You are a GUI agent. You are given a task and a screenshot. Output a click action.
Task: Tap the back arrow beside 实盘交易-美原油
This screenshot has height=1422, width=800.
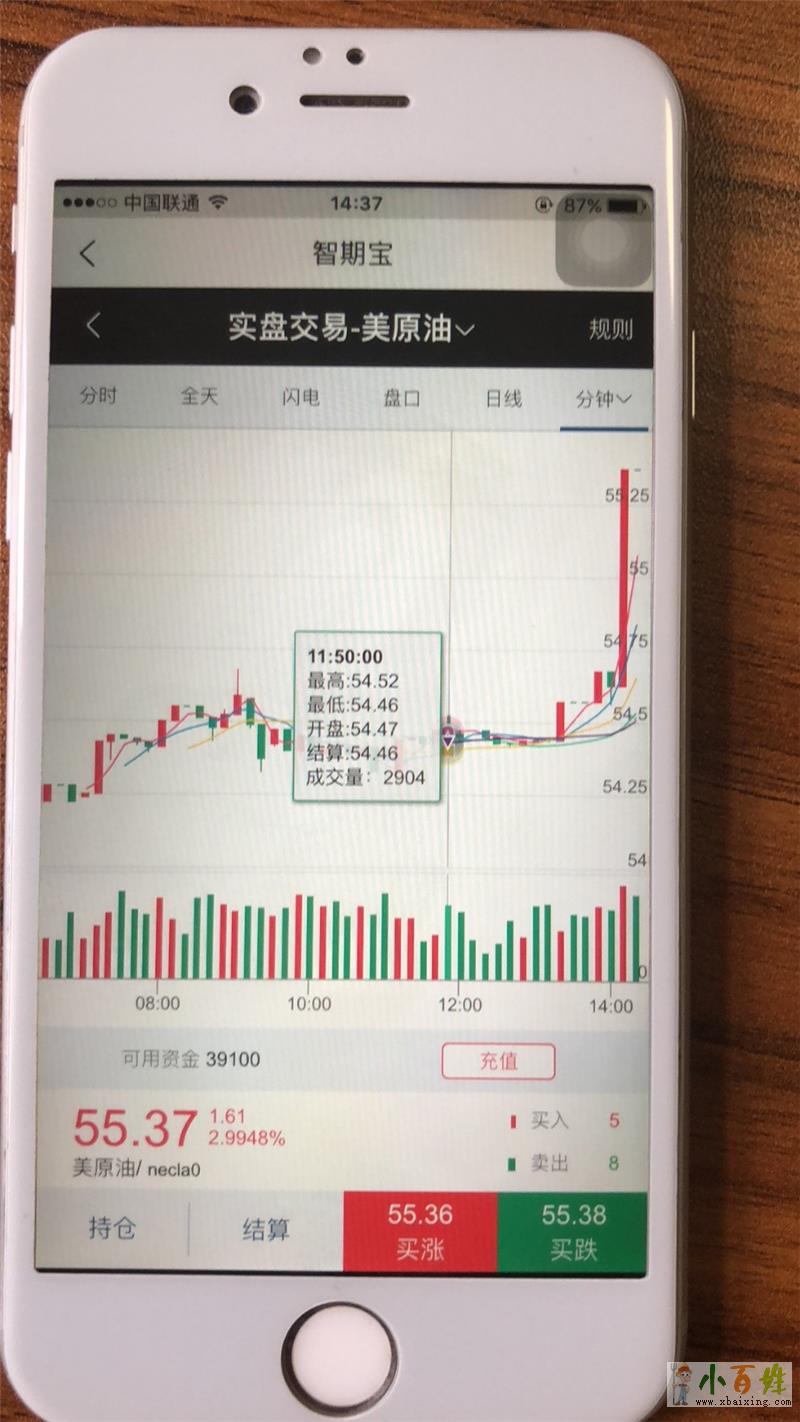[93, 326]
